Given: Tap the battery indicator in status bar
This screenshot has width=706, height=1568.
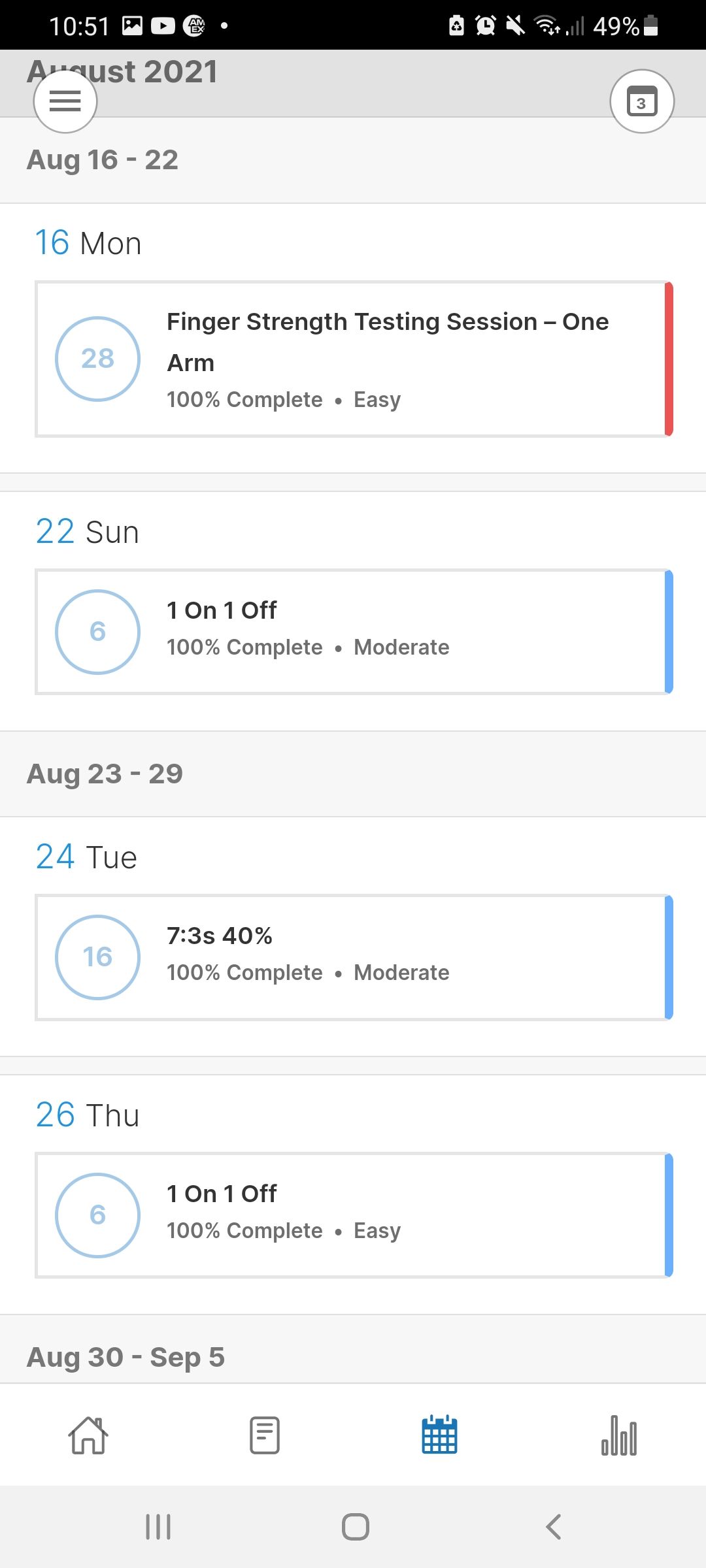Looking at the screenshot, I should 650,26.
